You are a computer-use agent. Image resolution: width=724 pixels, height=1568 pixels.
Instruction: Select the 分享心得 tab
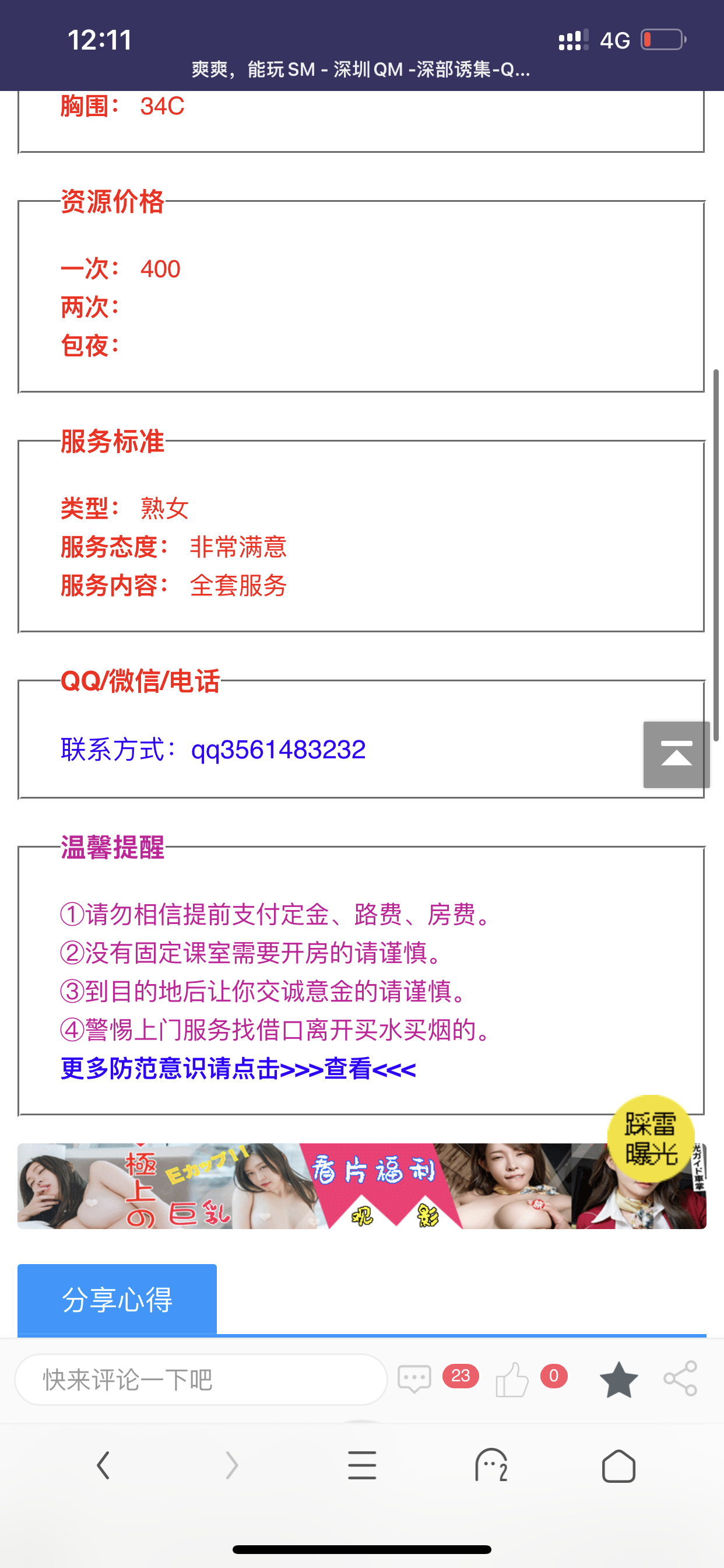coord(117,1299)
